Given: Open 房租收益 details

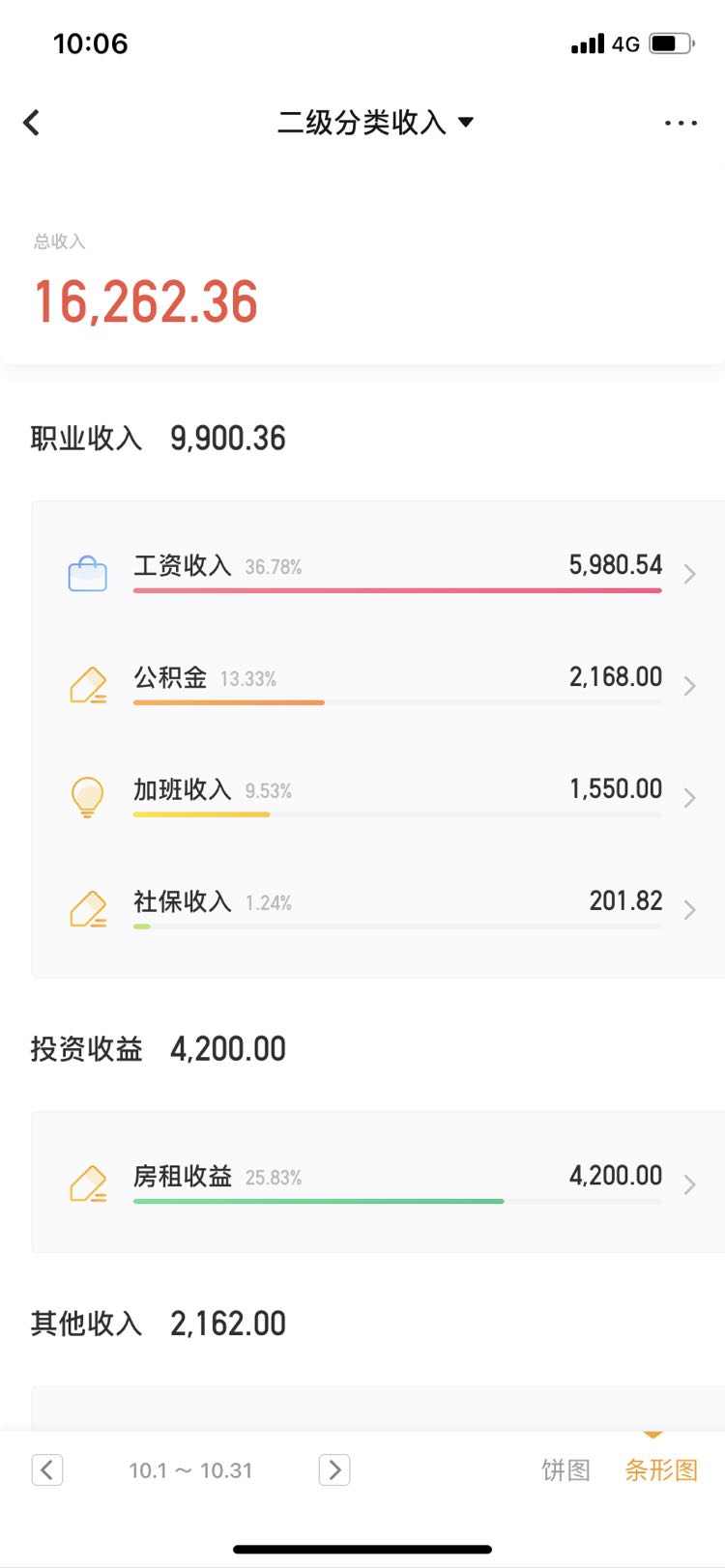Looking at the screenshot, I should 379,1183.
